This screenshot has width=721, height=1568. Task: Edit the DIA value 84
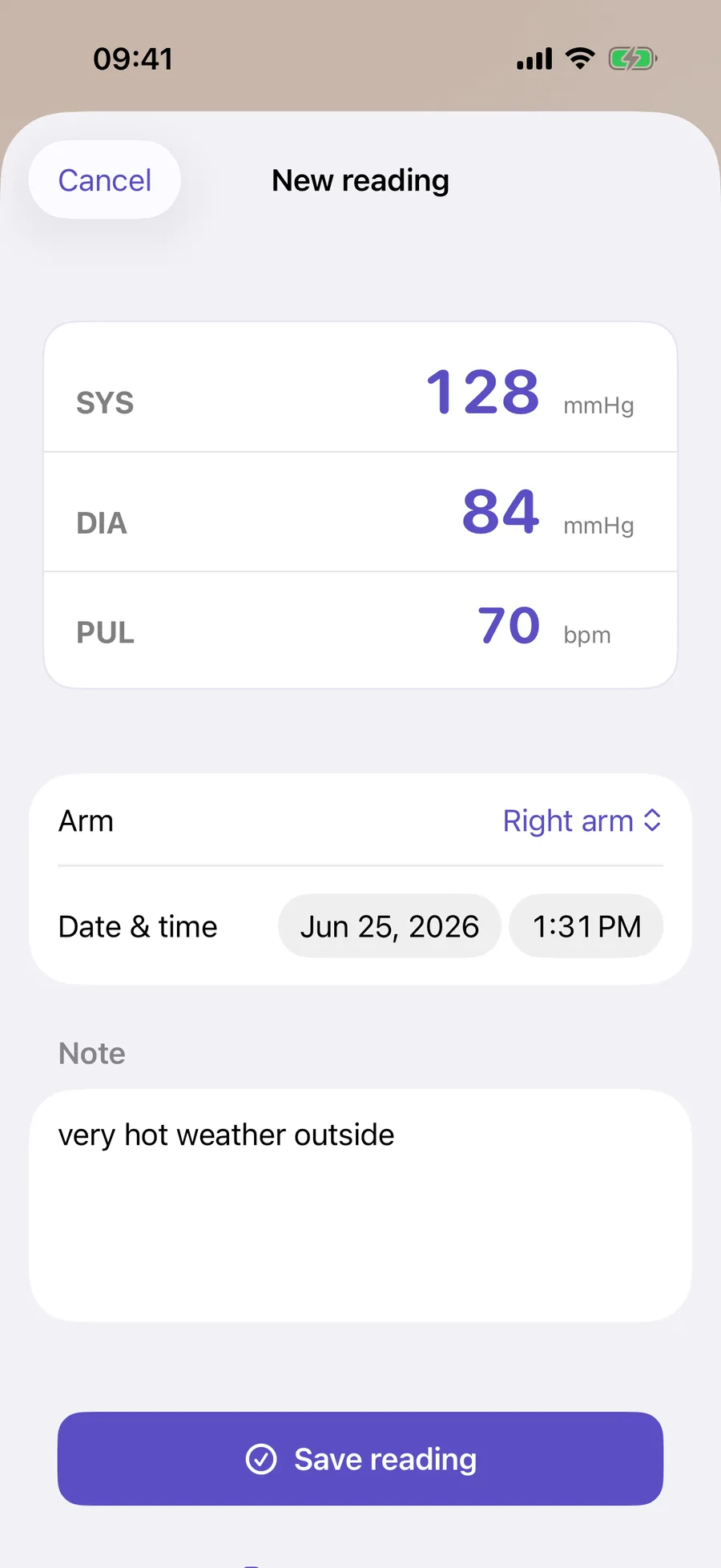(x=501, y=512)
